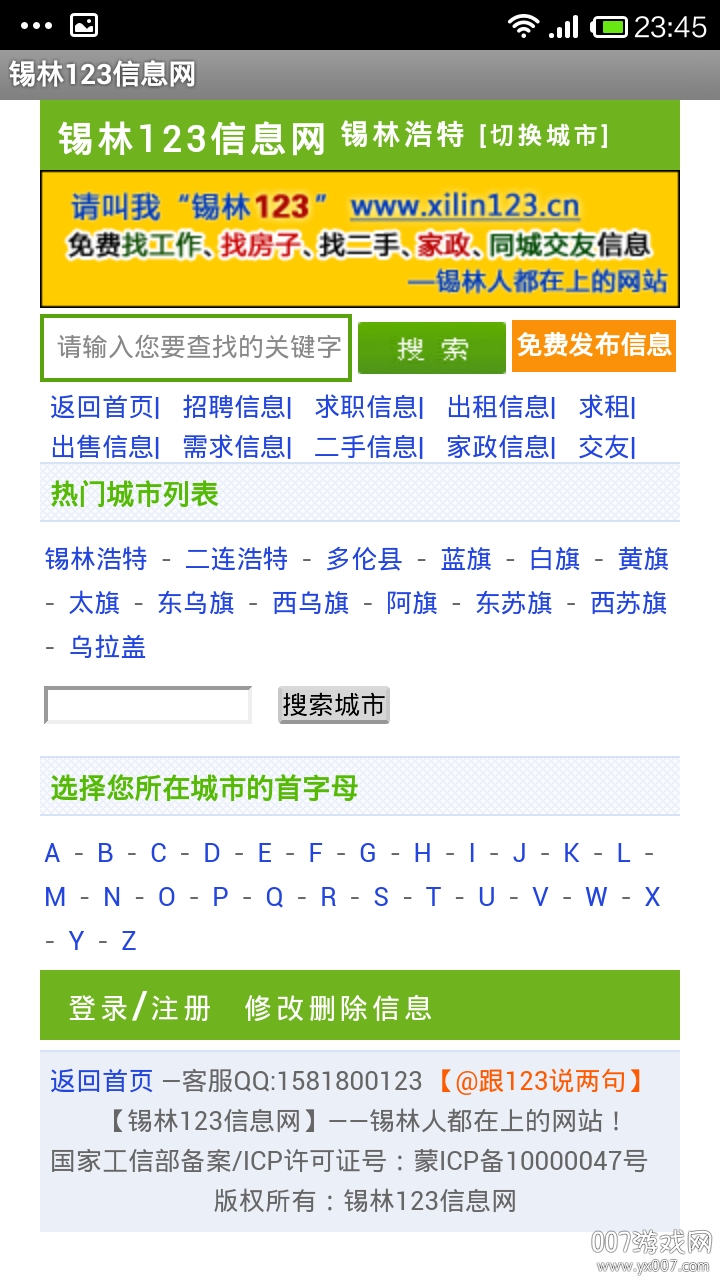
Task: Tap the keyword search input field
Action: coord(196,348)
